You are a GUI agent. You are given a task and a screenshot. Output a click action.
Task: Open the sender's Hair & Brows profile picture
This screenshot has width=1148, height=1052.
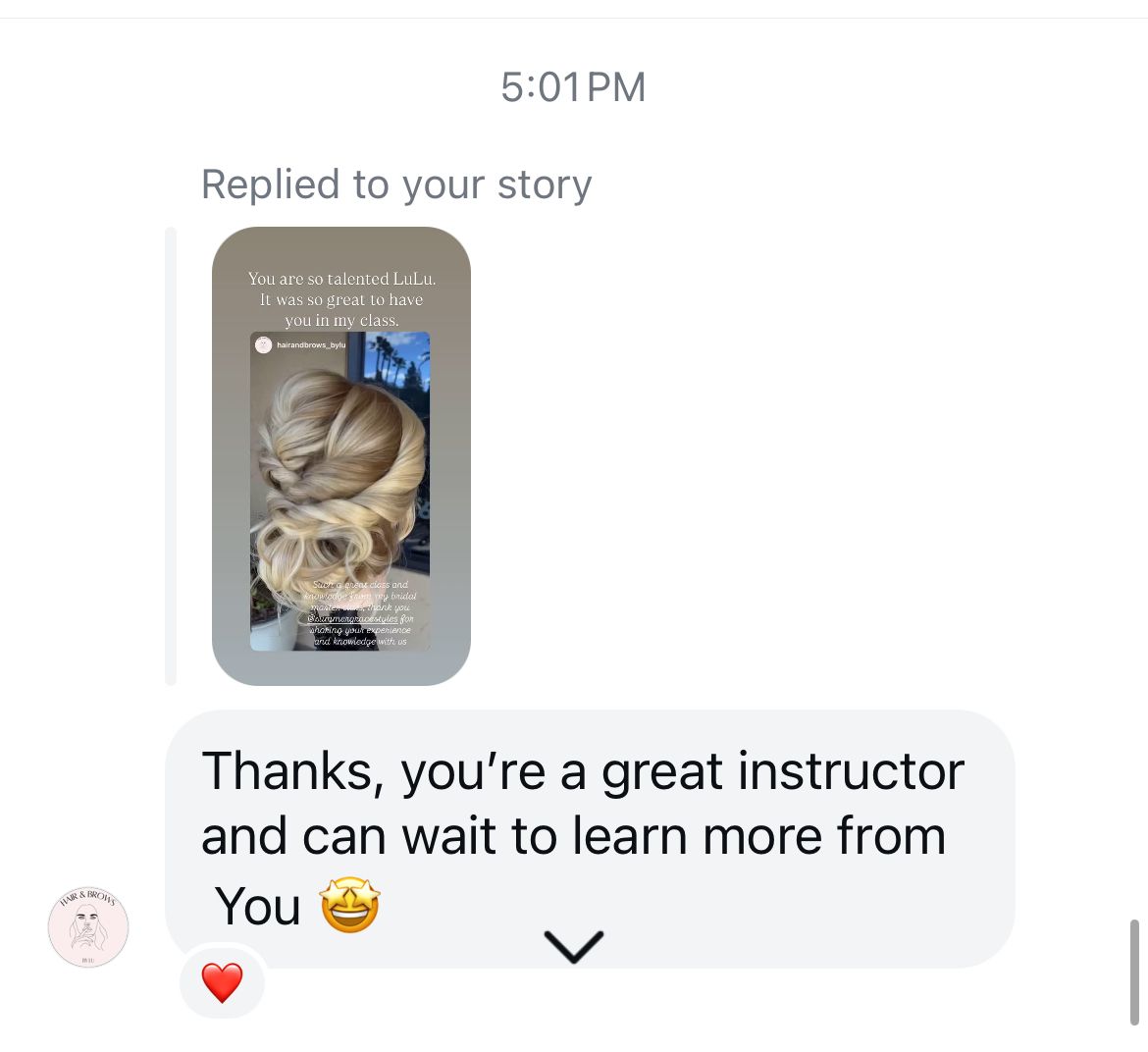[x=88, y=926]
